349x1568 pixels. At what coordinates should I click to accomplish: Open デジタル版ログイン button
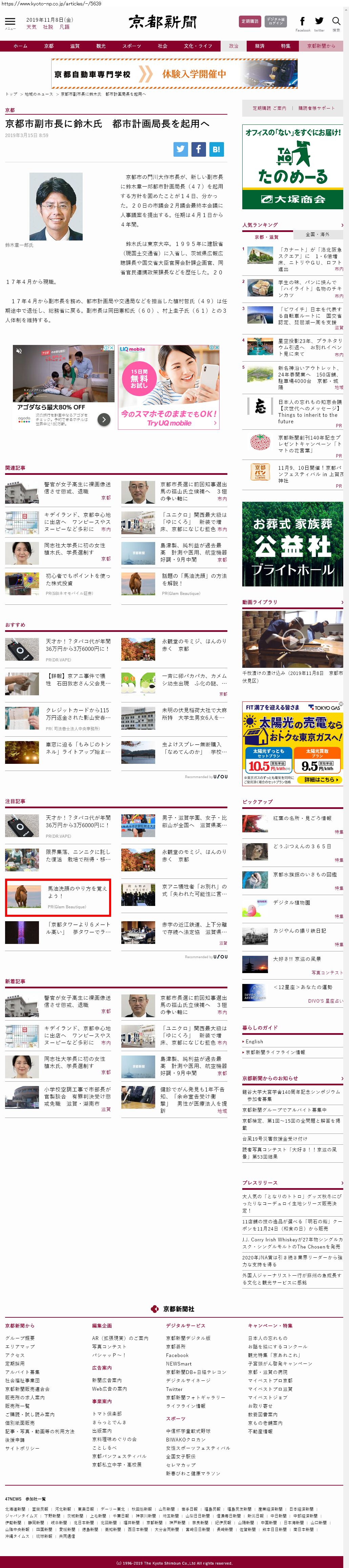point(275,21)
